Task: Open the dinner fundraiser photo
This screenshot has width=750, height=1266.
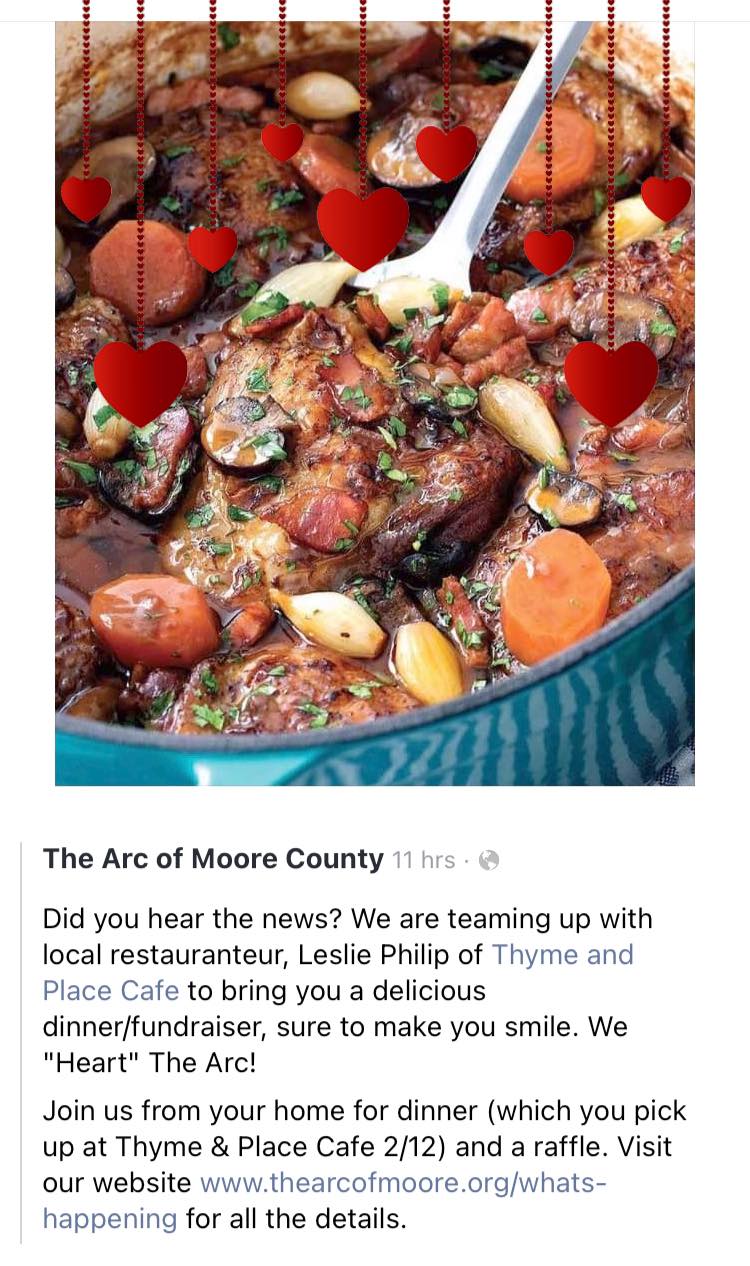Action: point(375,400)
